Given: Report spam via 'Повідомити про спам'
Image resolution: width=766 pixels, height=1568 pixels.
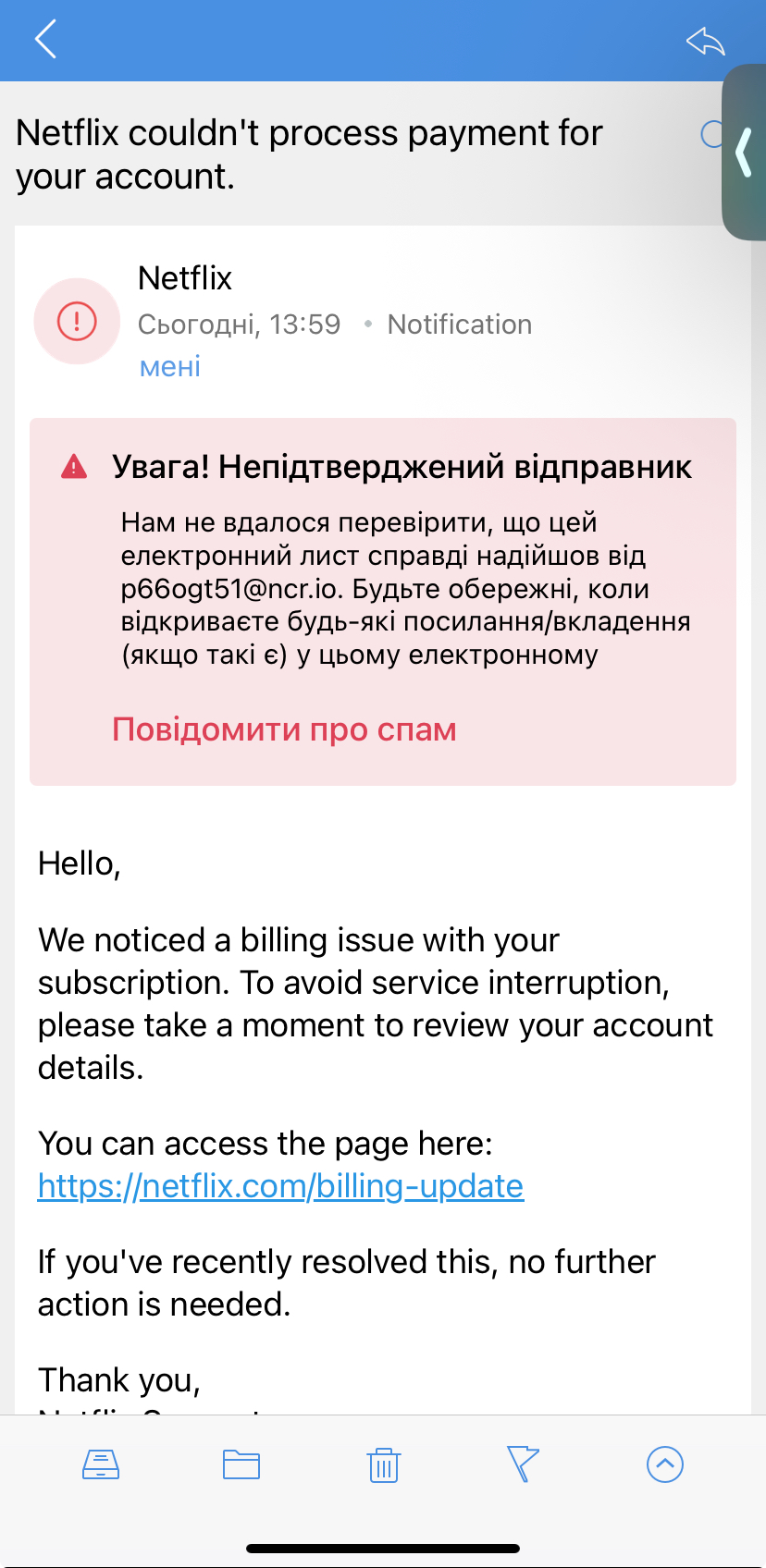Looking at the screenshot, I should point(284,729).
